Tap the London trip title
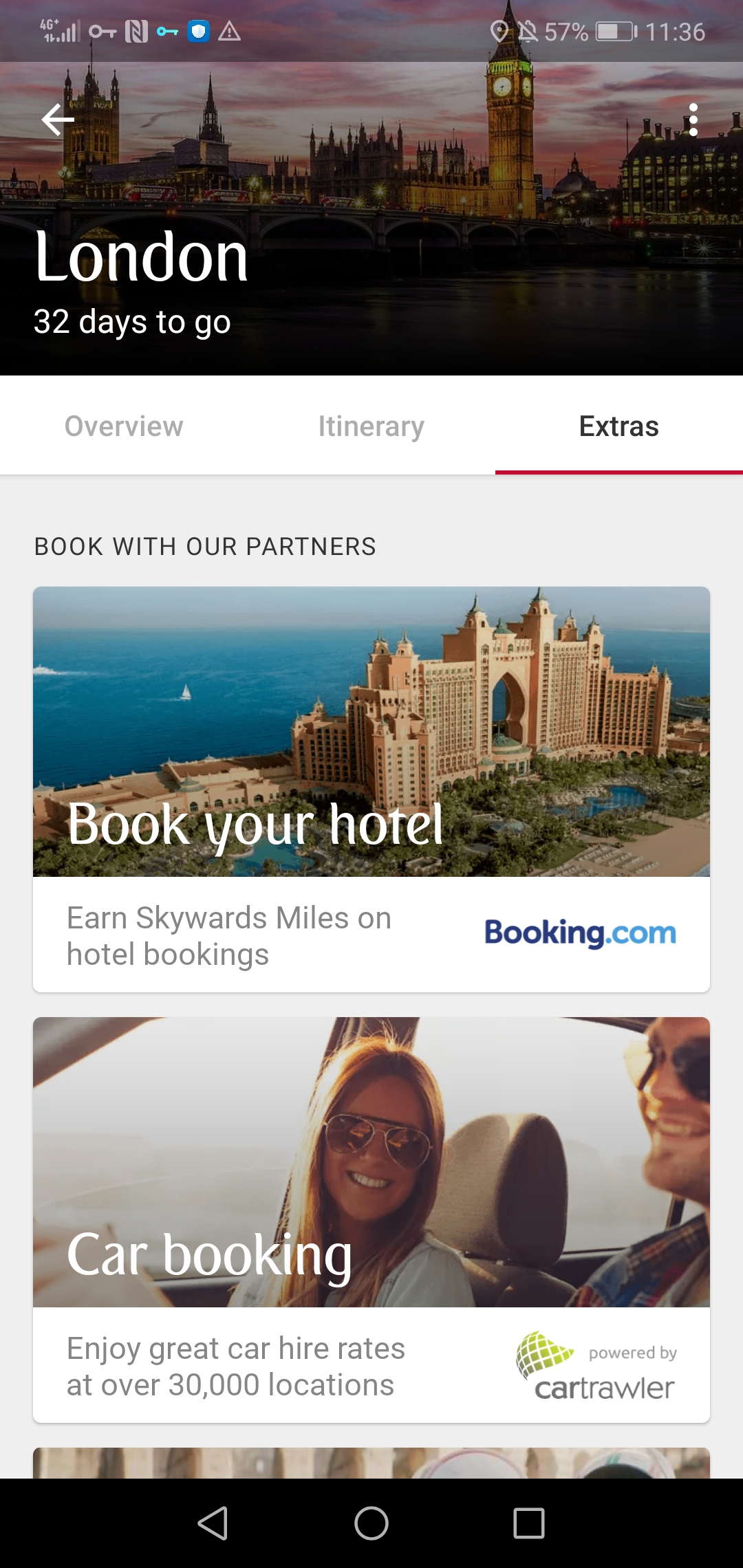743x1568 pixels. 140,259
